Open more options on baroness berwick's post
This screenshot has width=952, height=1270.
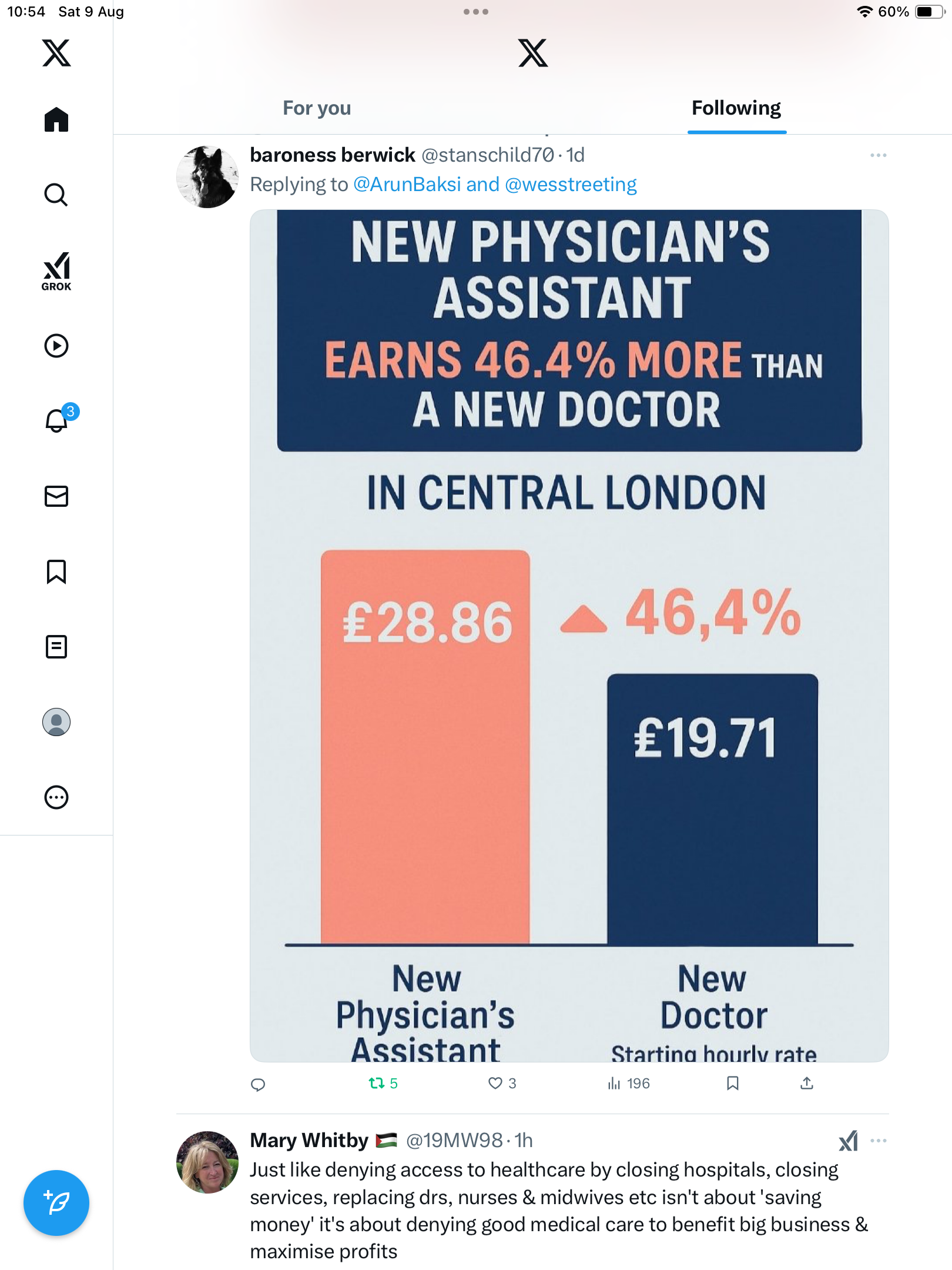pyautogui.click(x=878, y=155)
